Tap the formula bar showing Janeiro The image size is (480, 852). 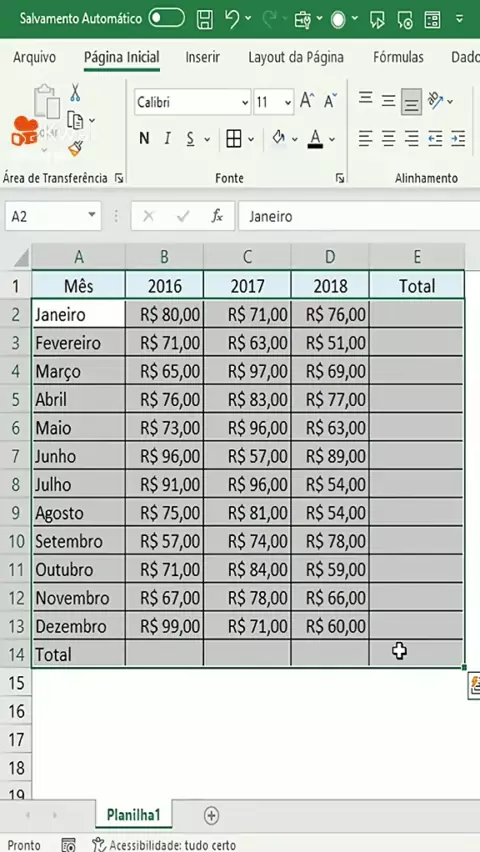(359, 216)
